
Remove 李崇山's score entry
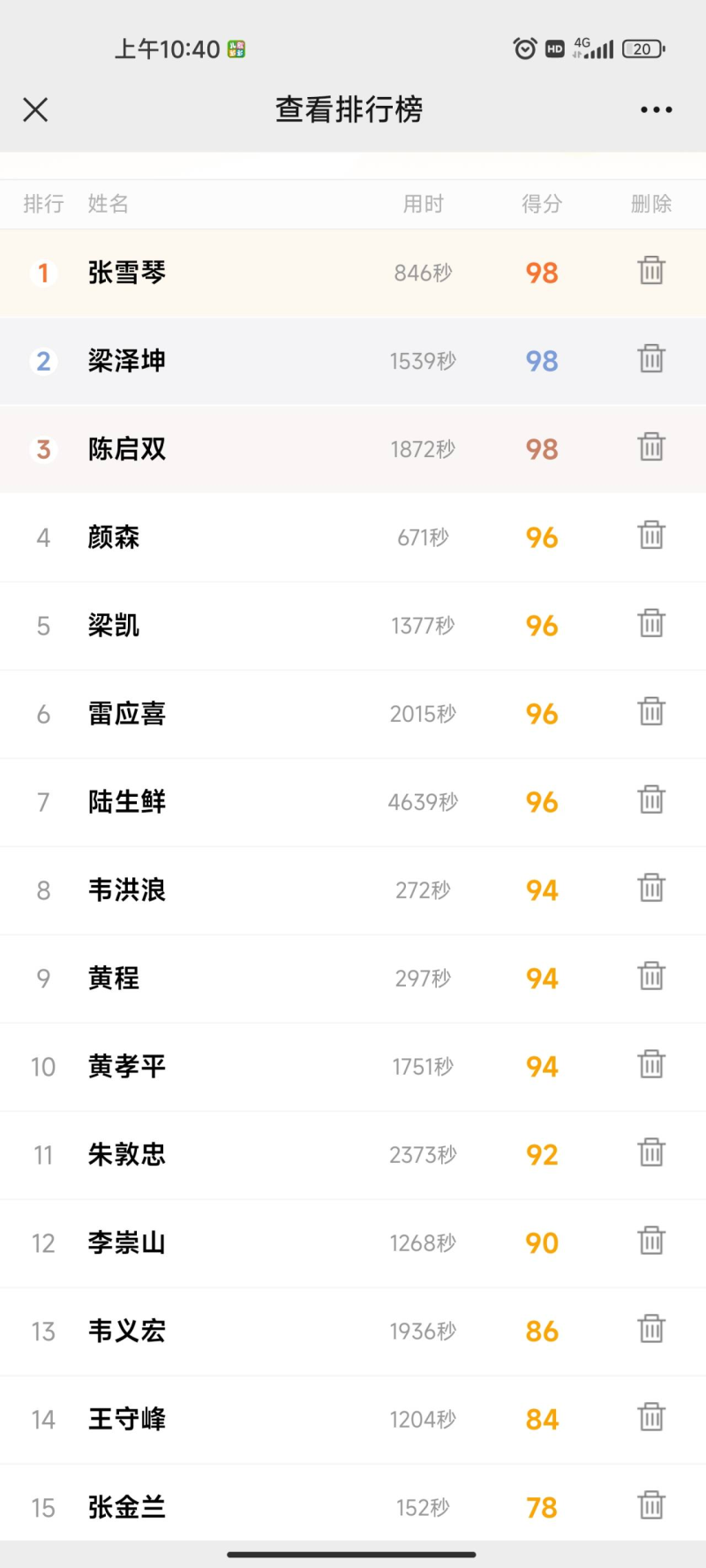(x=651, y=1242)
